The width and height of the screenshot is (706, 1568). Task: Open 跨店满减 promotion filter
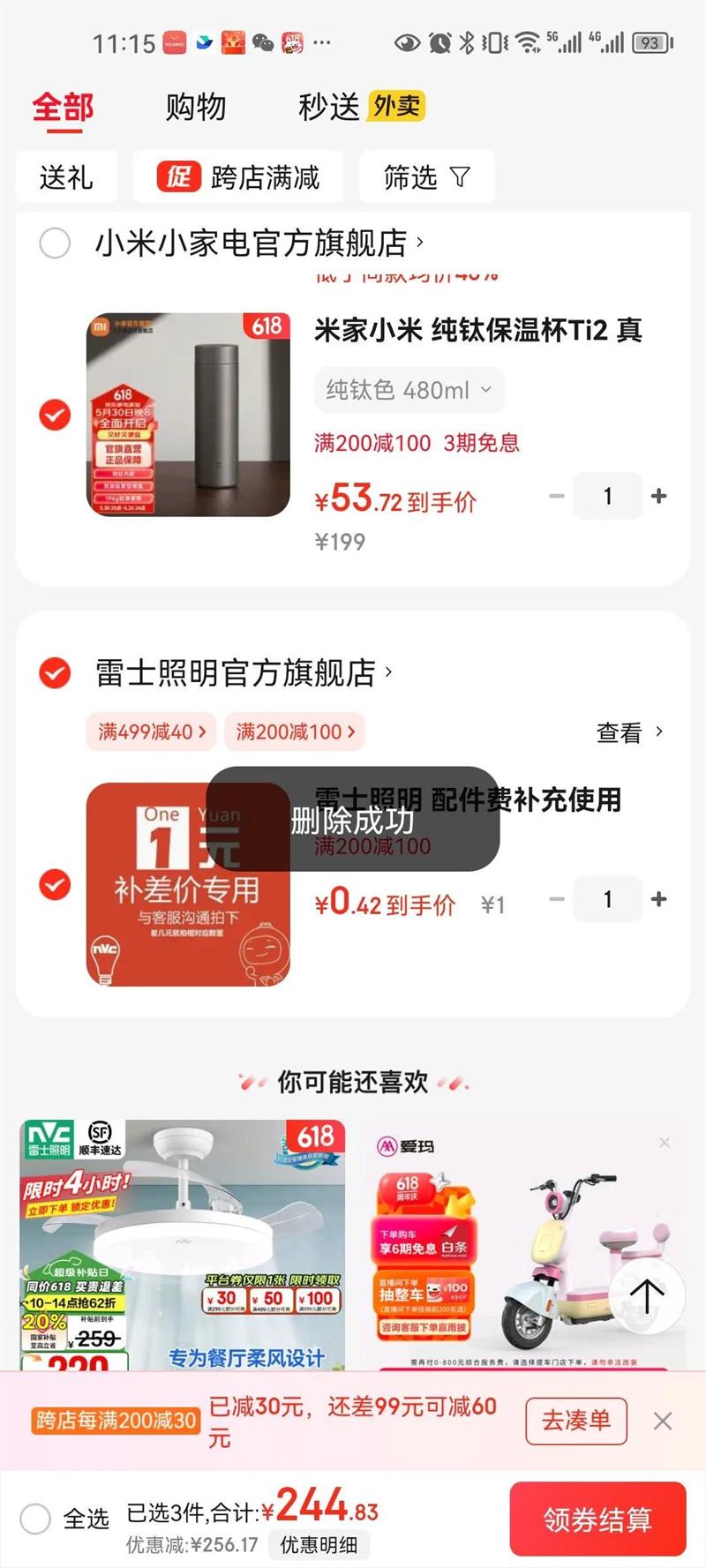[238, 177]
